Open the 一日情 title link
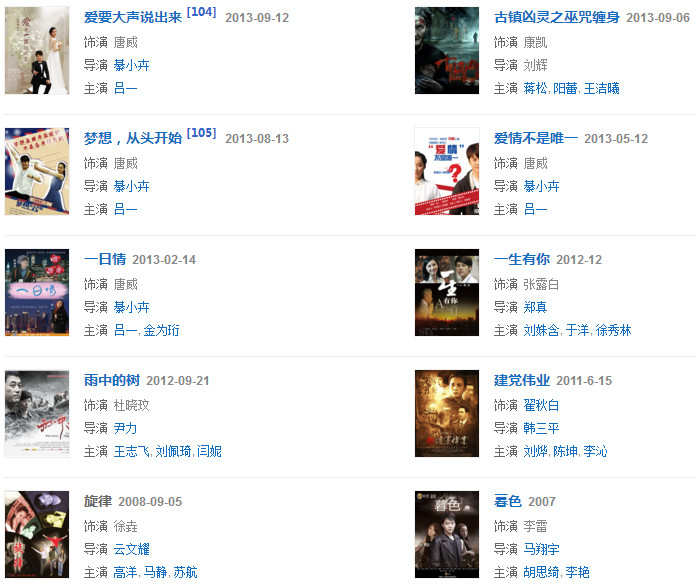 [105, 259]
